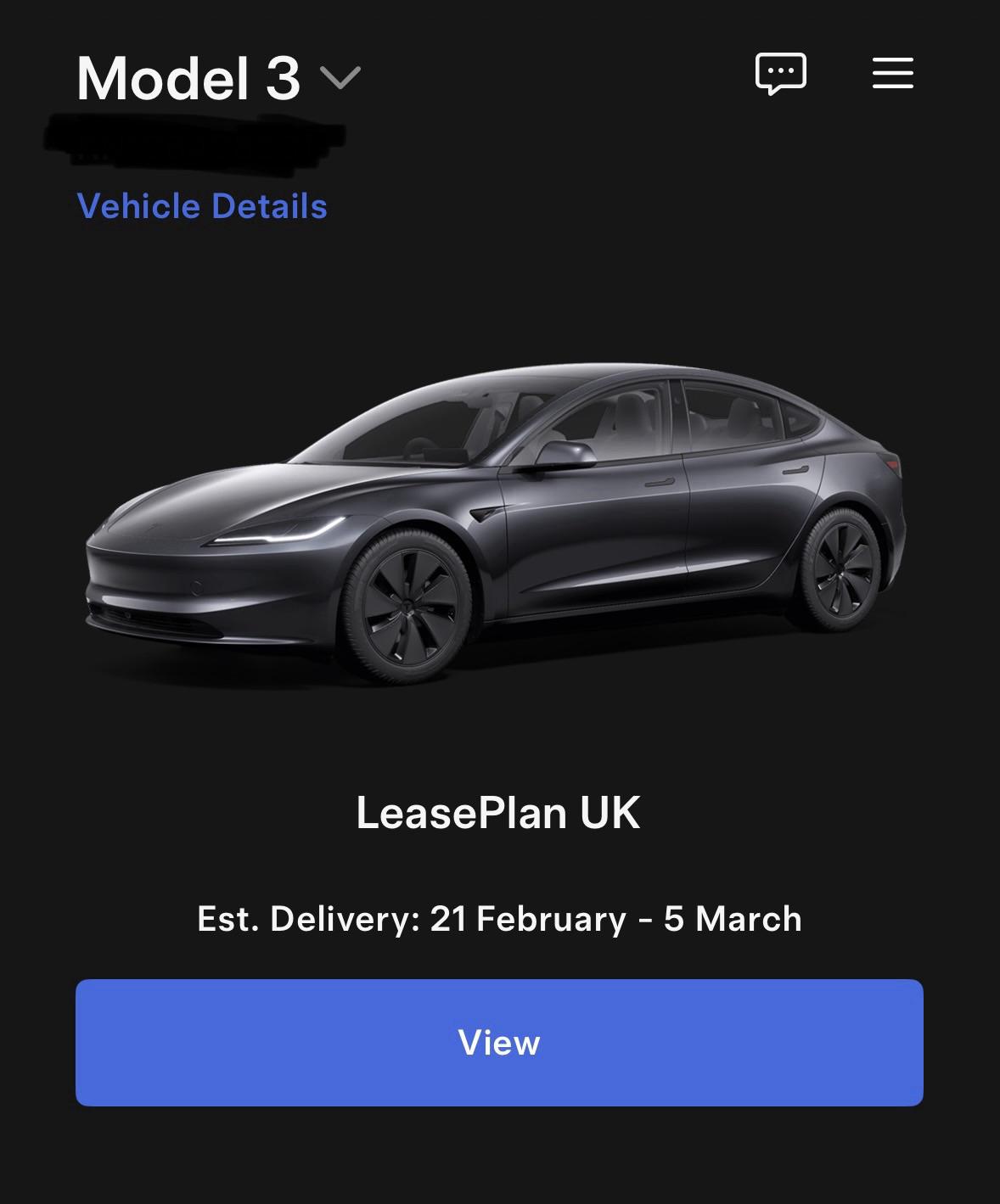Open the hamburger menu
Viewport: 1000px width, 1204px height.
click(892, 73)
